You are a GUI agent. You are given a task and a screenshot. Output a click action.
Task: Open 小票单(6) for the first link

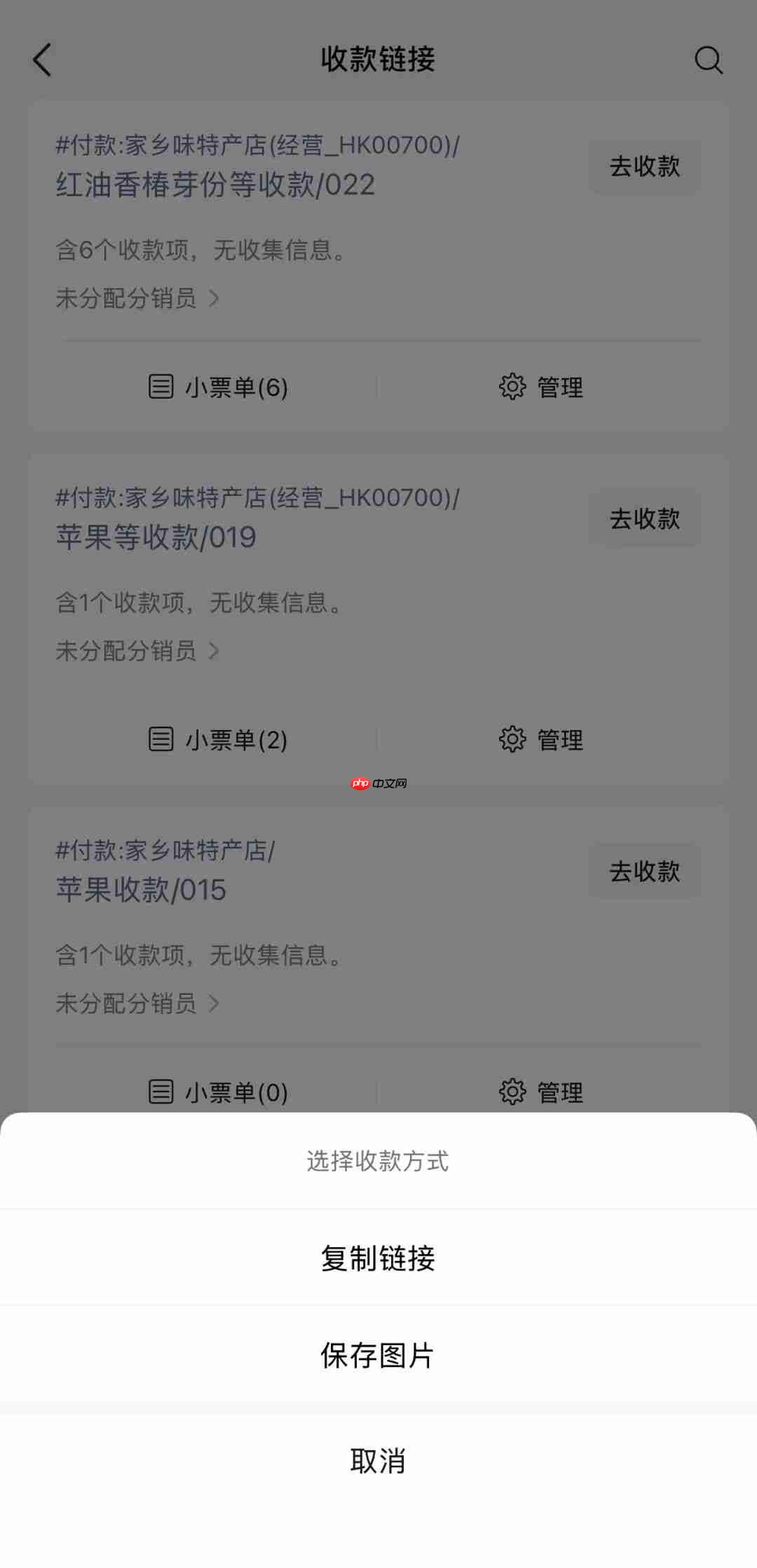[236, 386]
